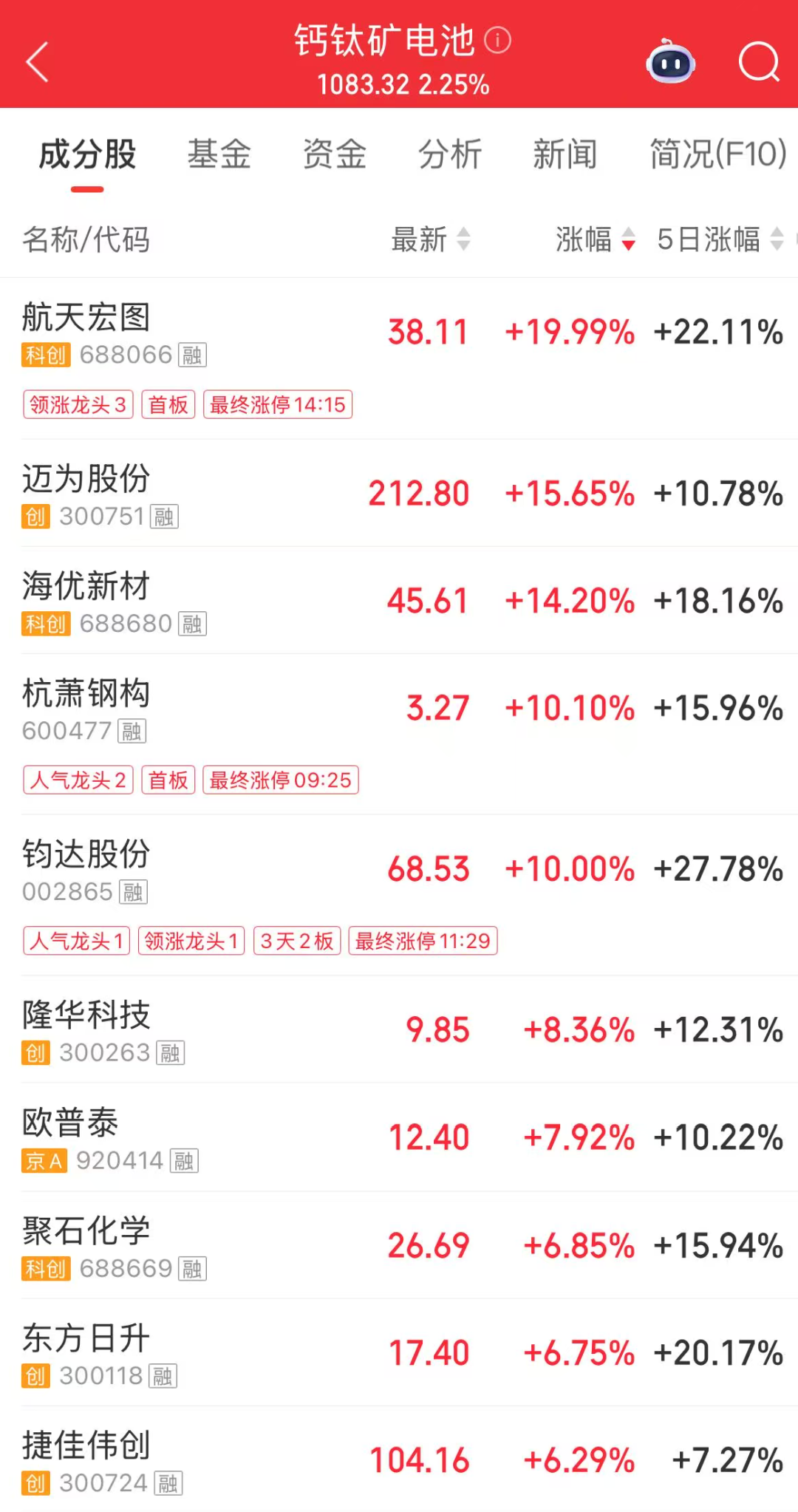This screenshot has height=1512, width=798.
Task: Open 杭萧钢构 stock row
Action: coord(86,693)
